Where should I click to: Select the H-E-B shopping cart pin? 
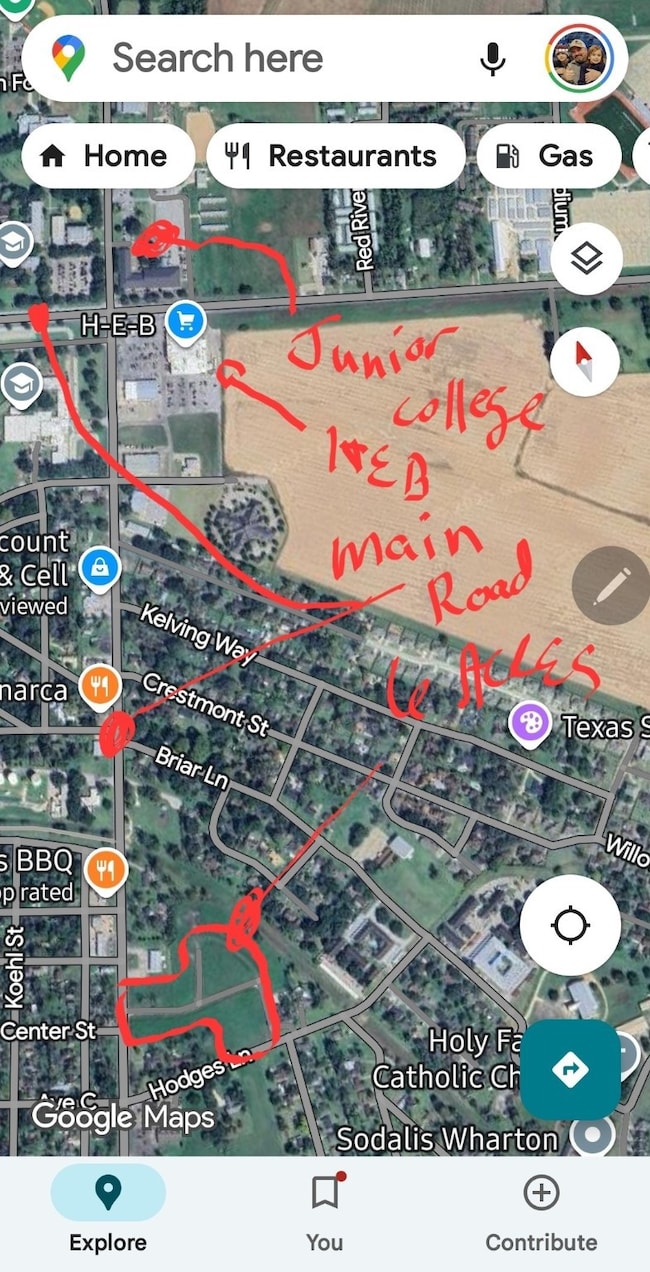tap(186, 321)
